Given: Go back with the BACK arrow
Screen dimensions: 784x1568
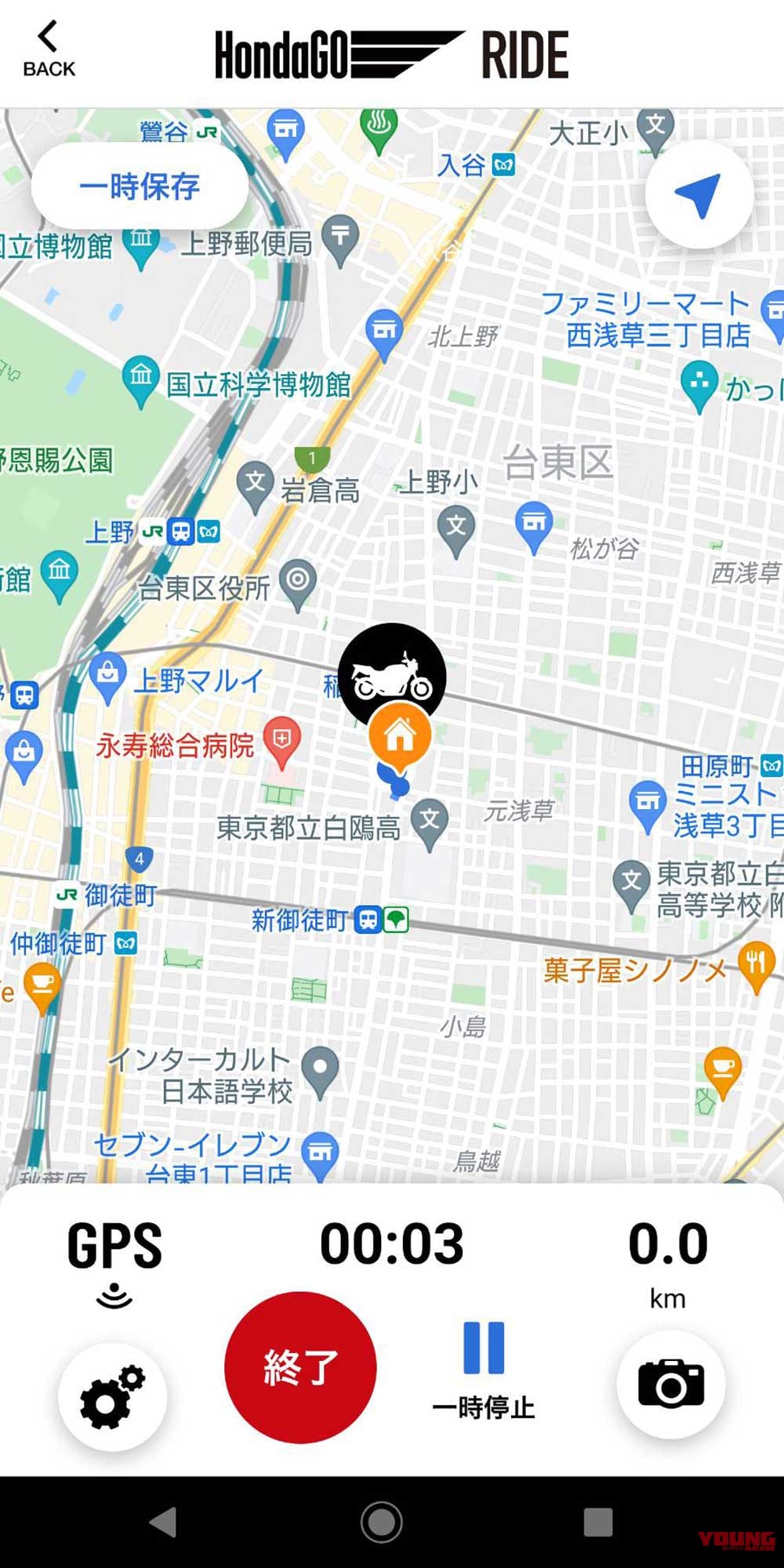Looking at the screenshot, I should point(49,49).
